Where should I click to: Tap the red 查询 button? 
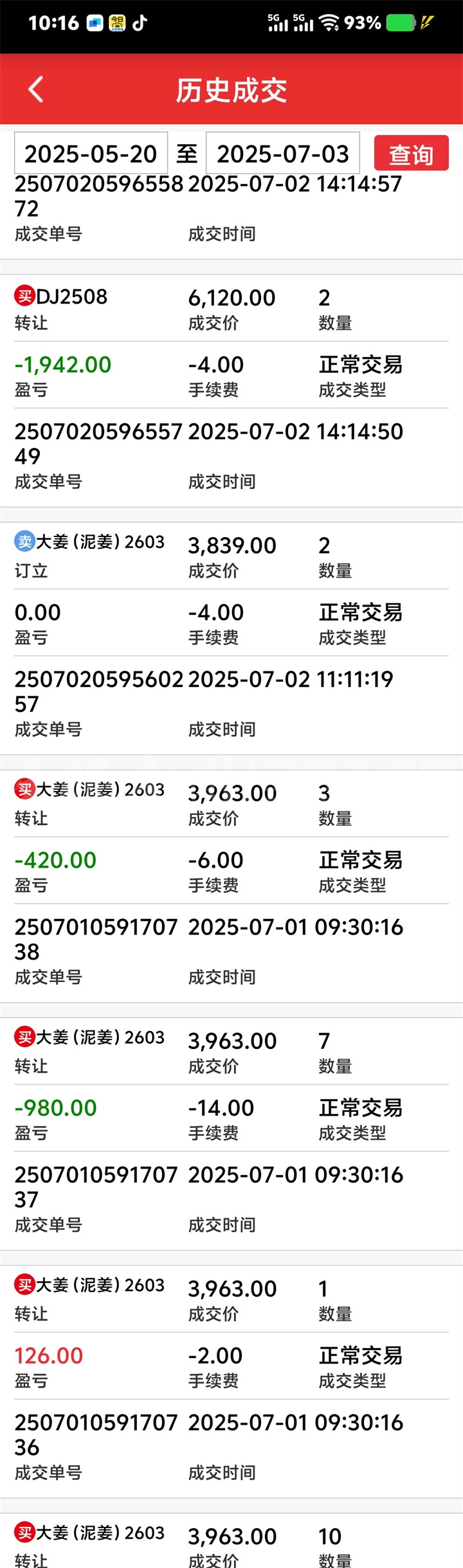pos(411,154)
